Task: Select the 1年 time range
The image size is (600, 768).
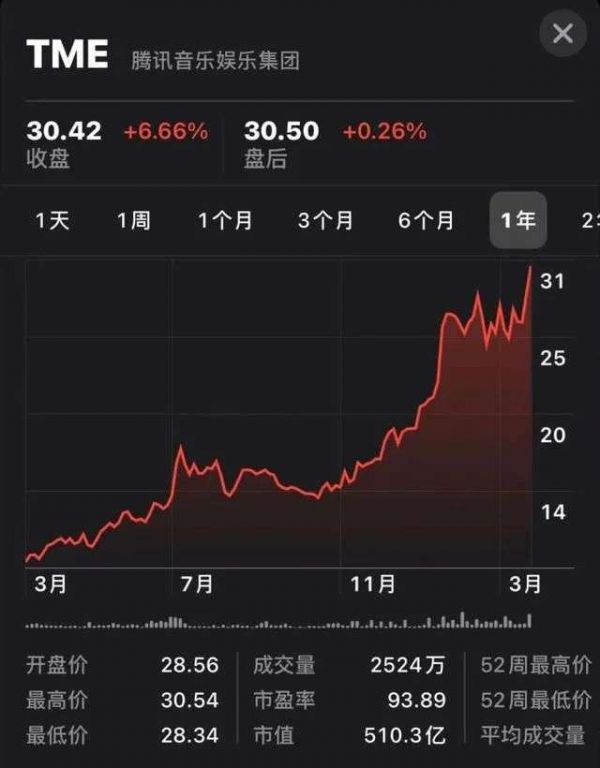Action: click(x=517, y=221)
